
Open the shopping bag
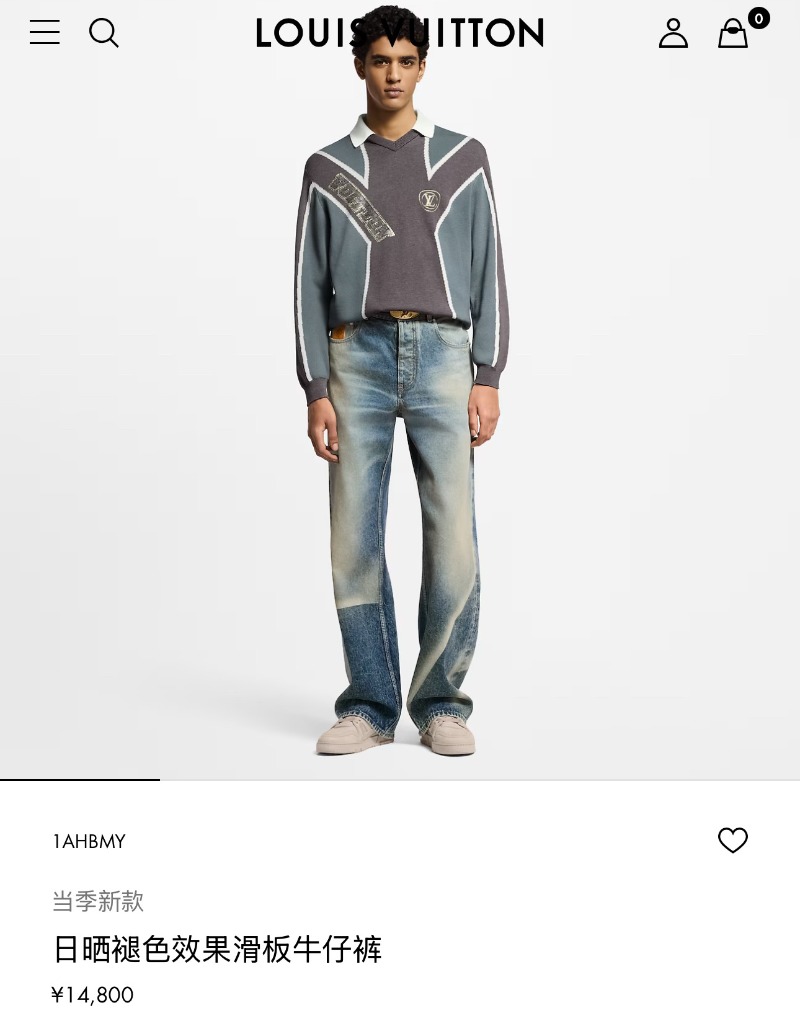[734, 33]
